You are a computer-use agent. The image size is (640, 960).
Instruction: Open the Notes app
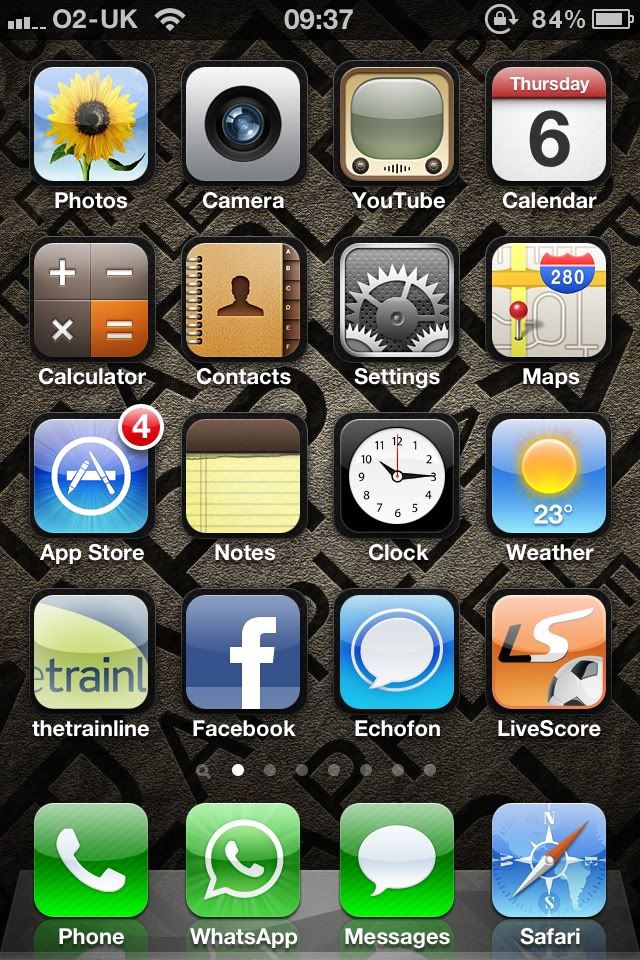[x=243, y=475]
